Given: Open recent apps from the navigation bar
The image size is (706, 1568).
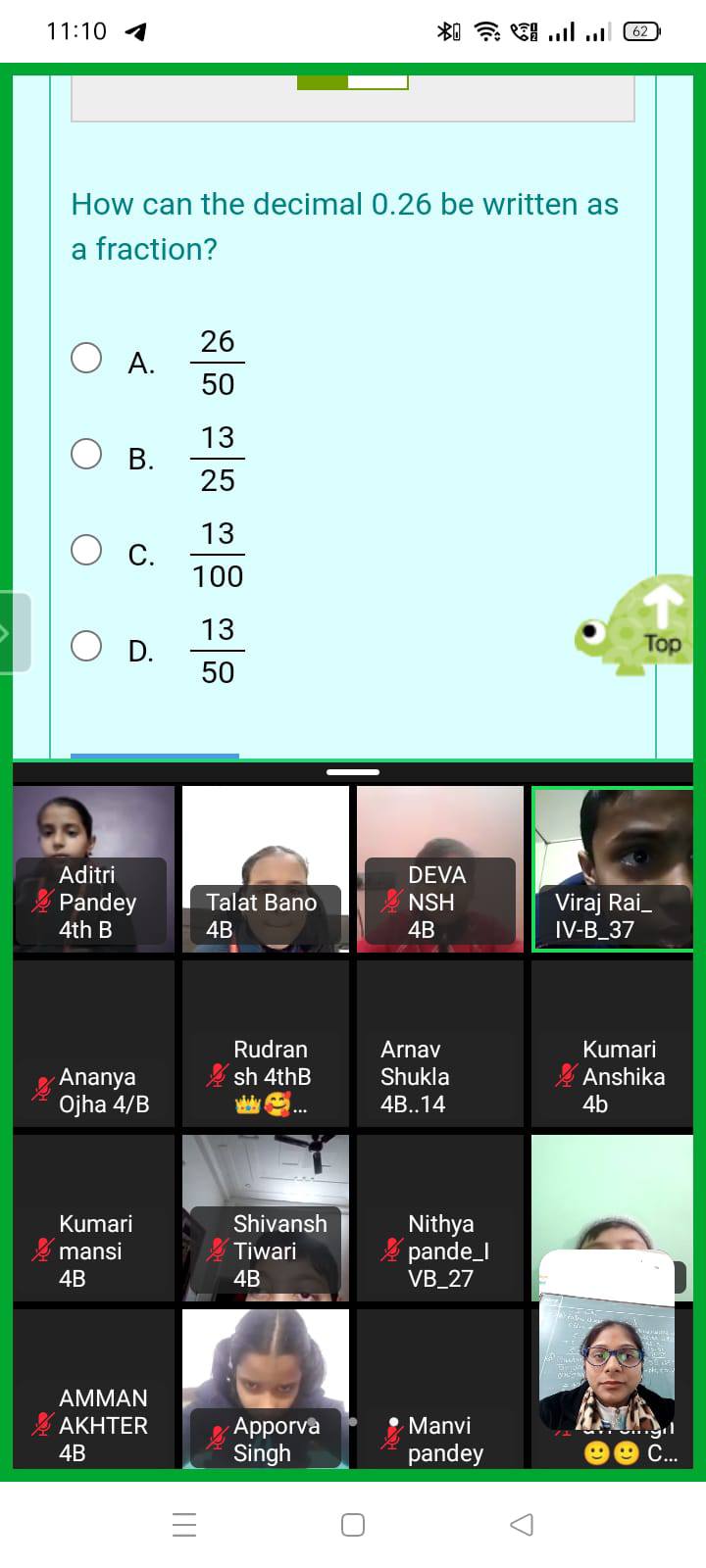Looking at the screenshot, I should 184,1524.
